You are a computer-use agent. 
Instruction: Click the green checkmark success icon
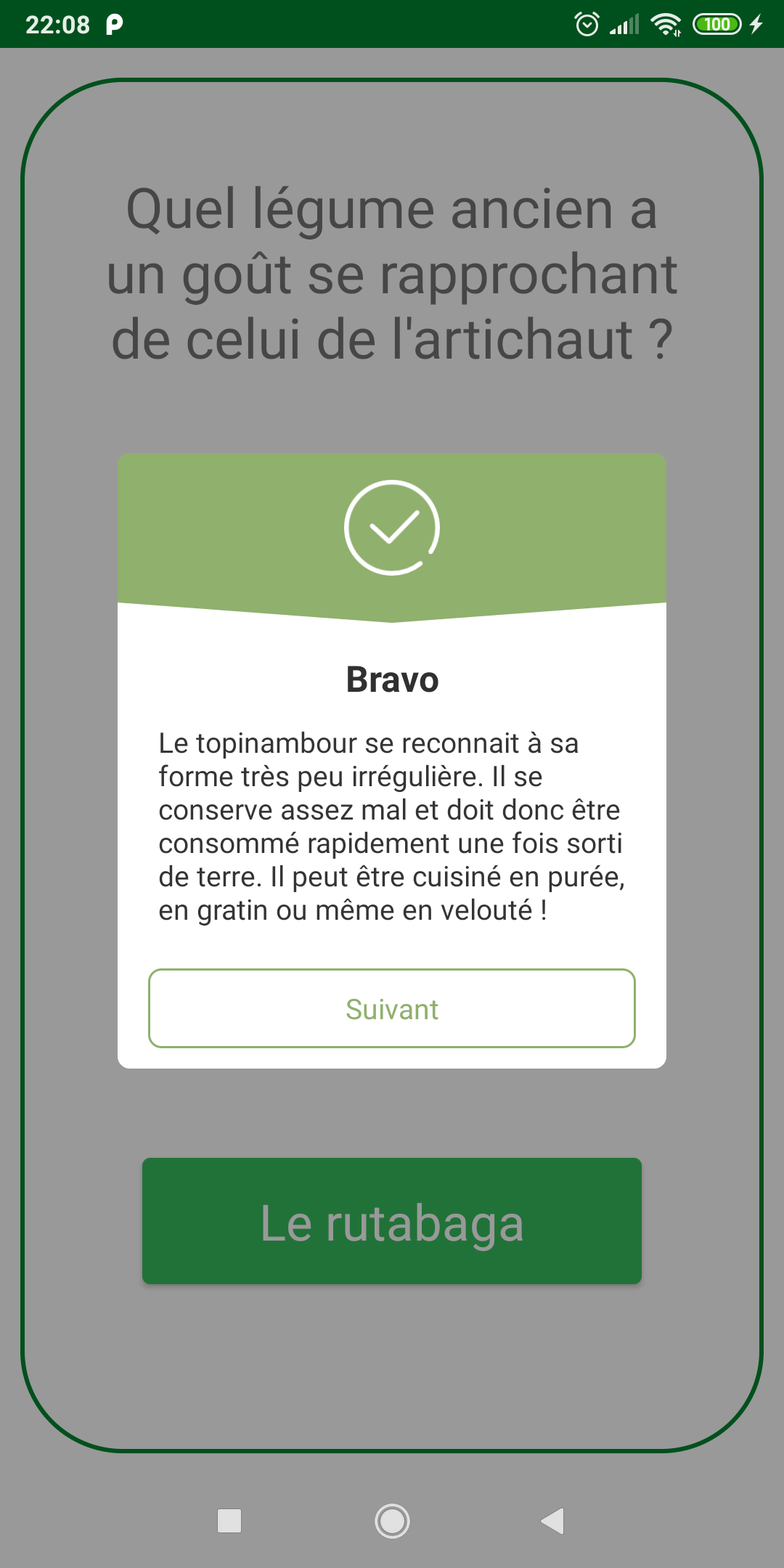tap(392, 528)
